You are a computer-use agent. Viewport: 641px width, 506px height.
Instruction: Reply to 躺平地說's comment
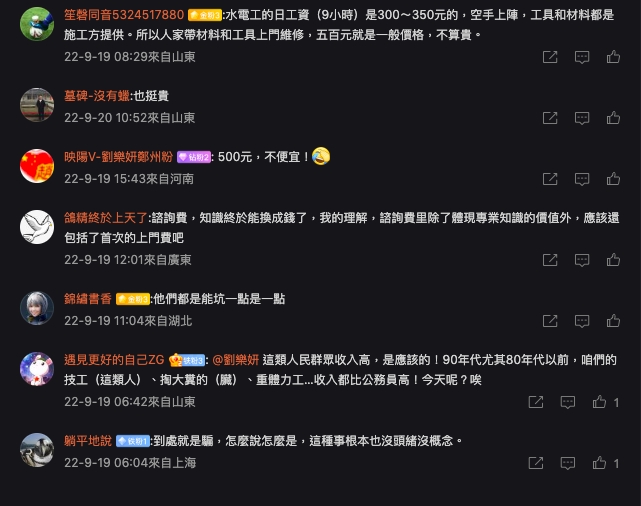point(582,464)
